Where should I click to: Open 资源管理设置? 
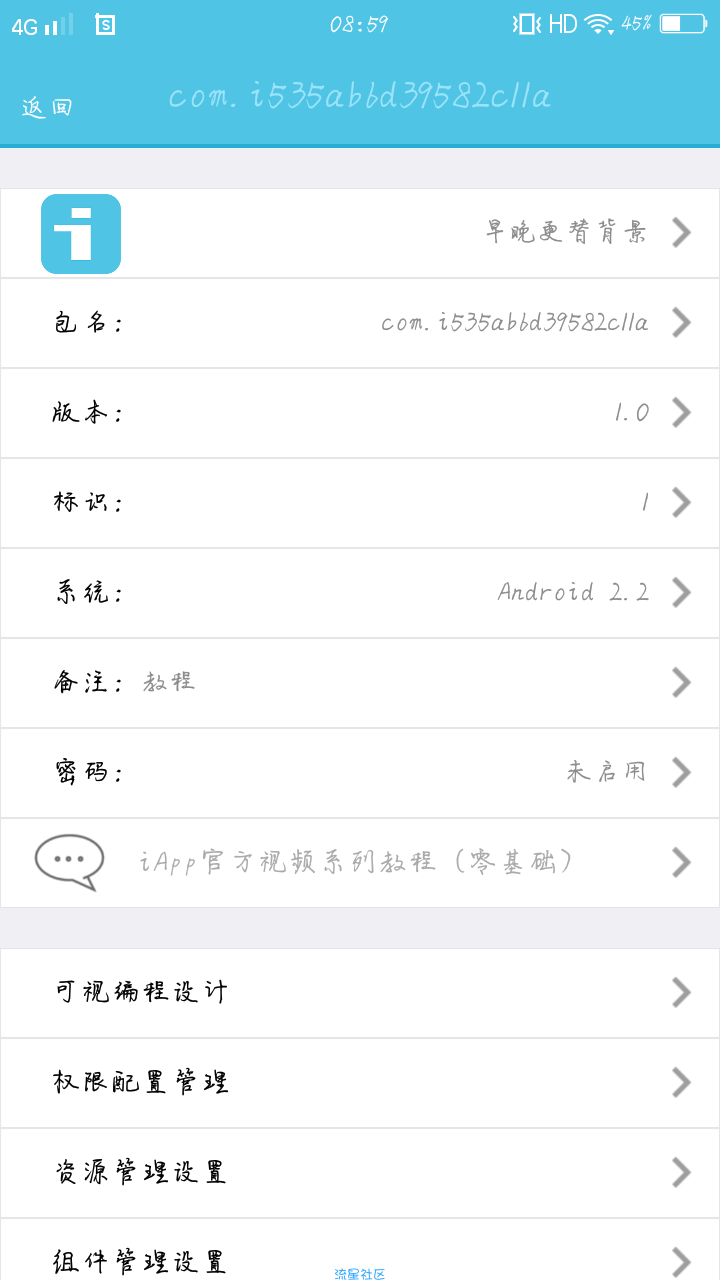(360, 1173)
